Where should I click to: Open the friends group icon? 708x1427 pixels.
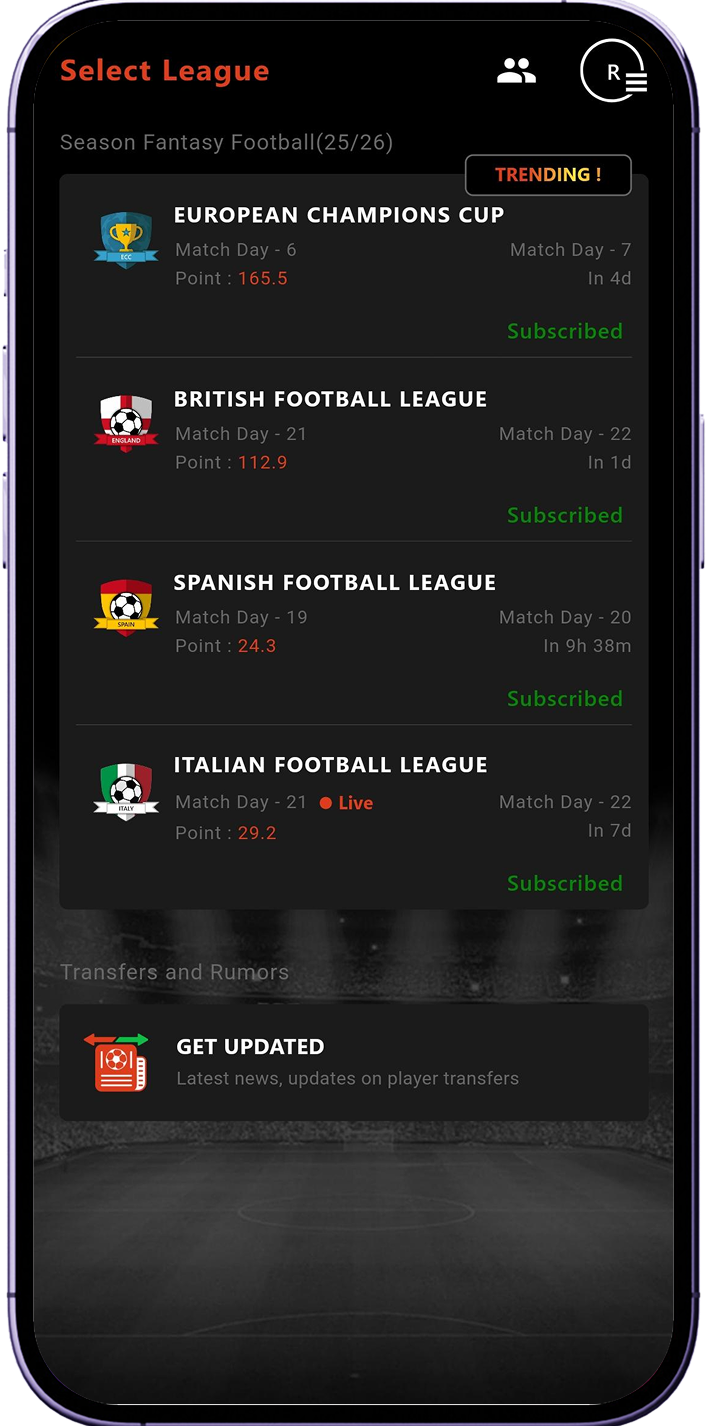point(516,71)
